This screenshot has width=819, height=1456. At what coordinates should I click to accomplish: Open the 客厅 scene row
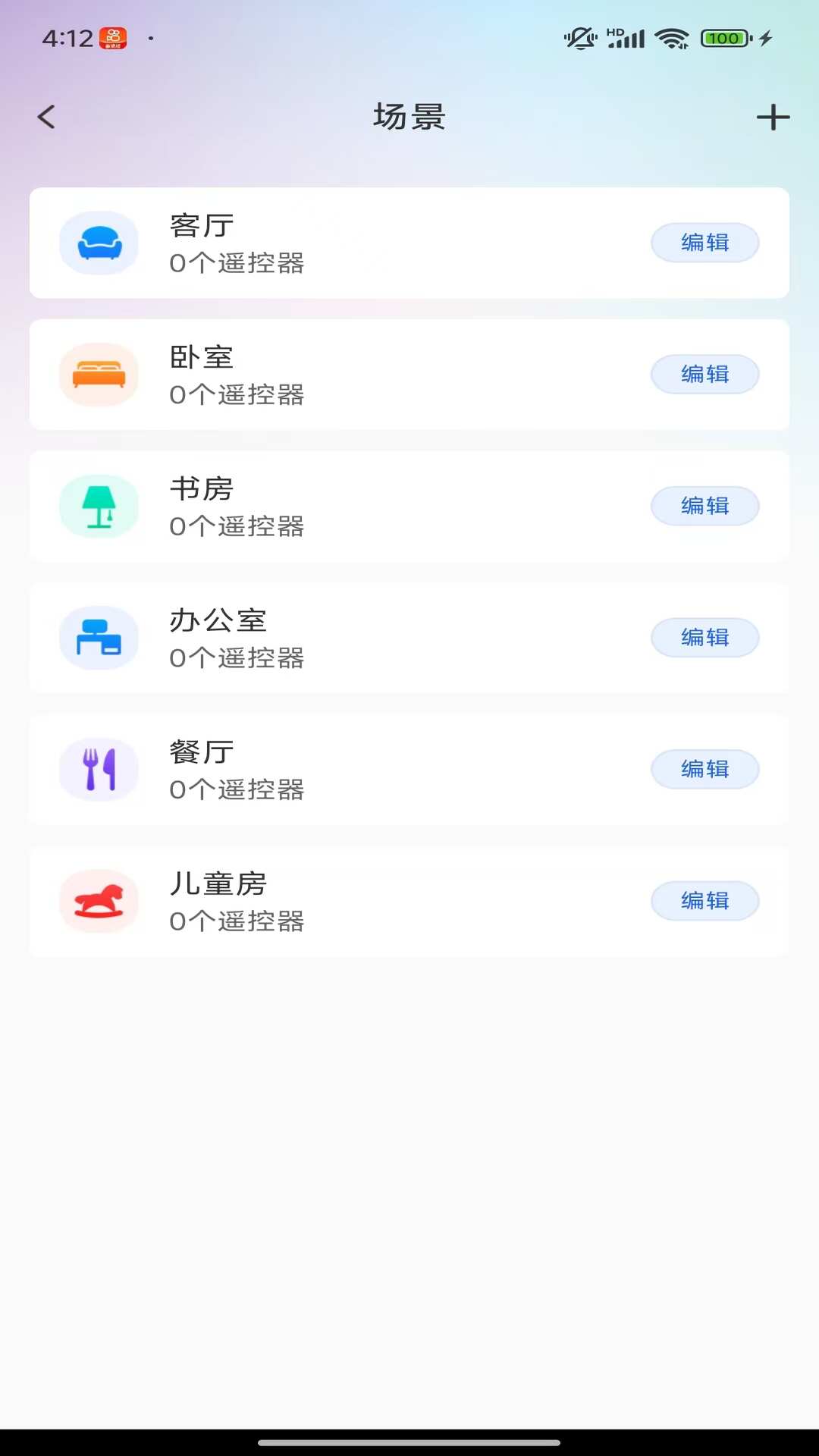[409, 243]
